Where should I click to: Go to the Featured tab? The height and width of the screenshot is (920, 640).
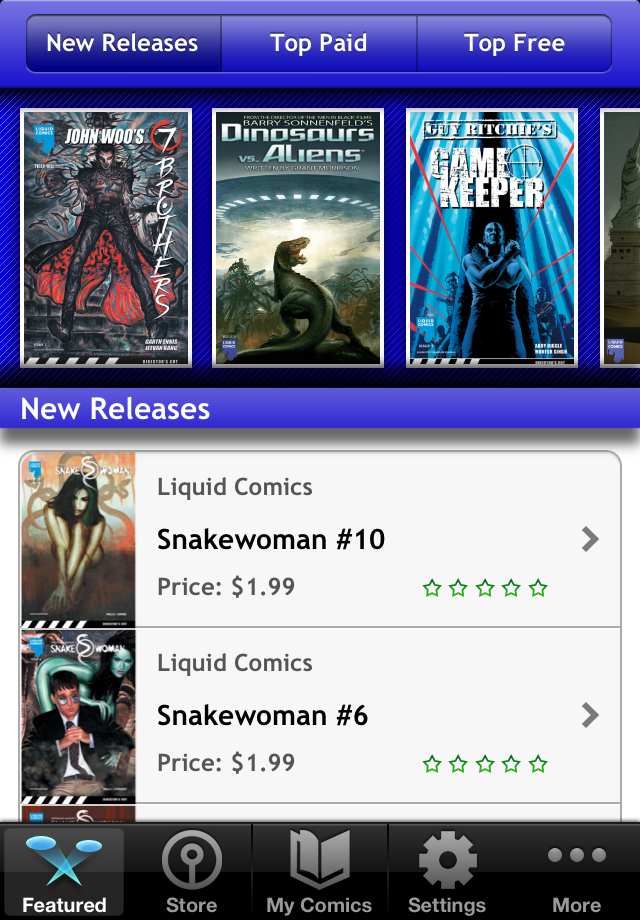coord(64,873)
